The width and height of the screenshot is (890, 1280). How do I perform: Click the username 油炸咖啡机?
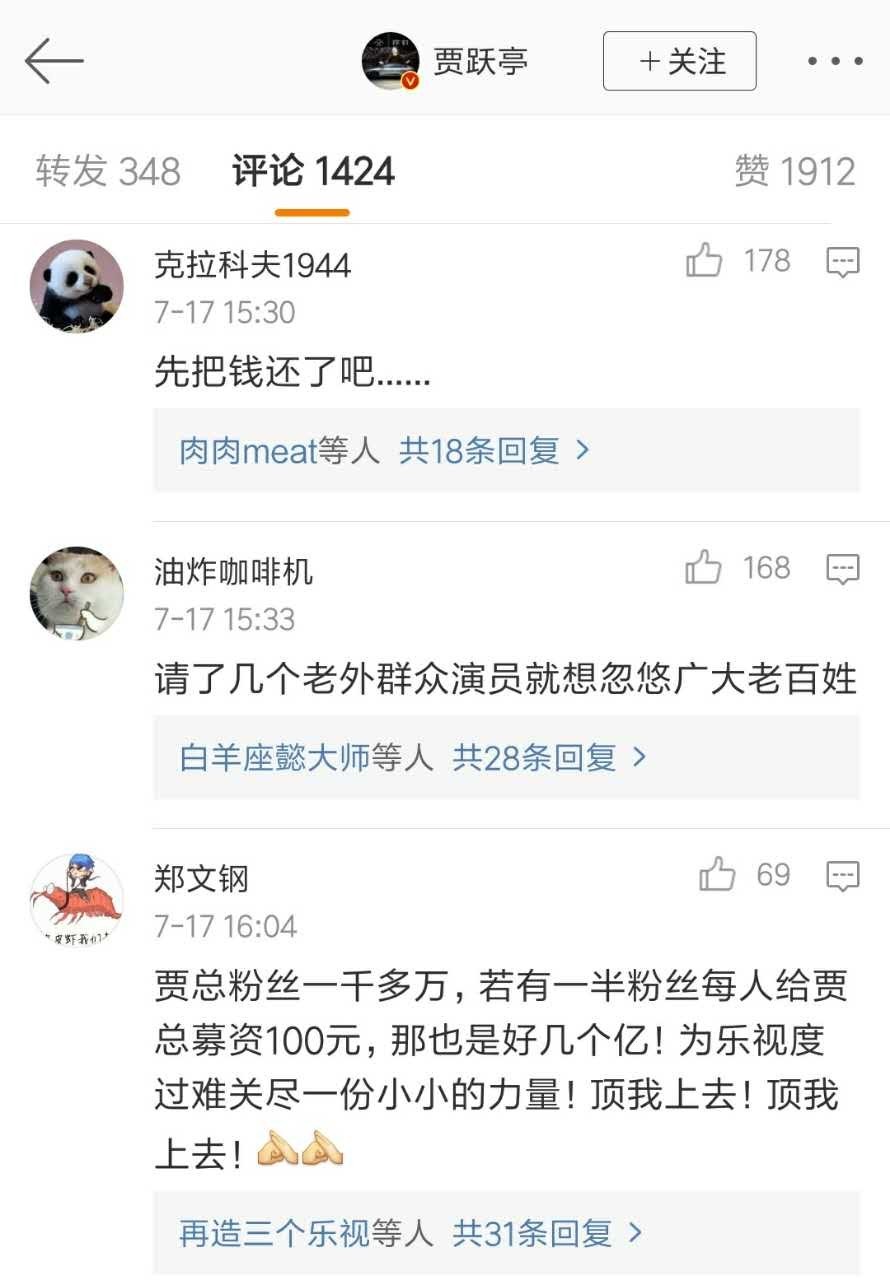(235, 570)
